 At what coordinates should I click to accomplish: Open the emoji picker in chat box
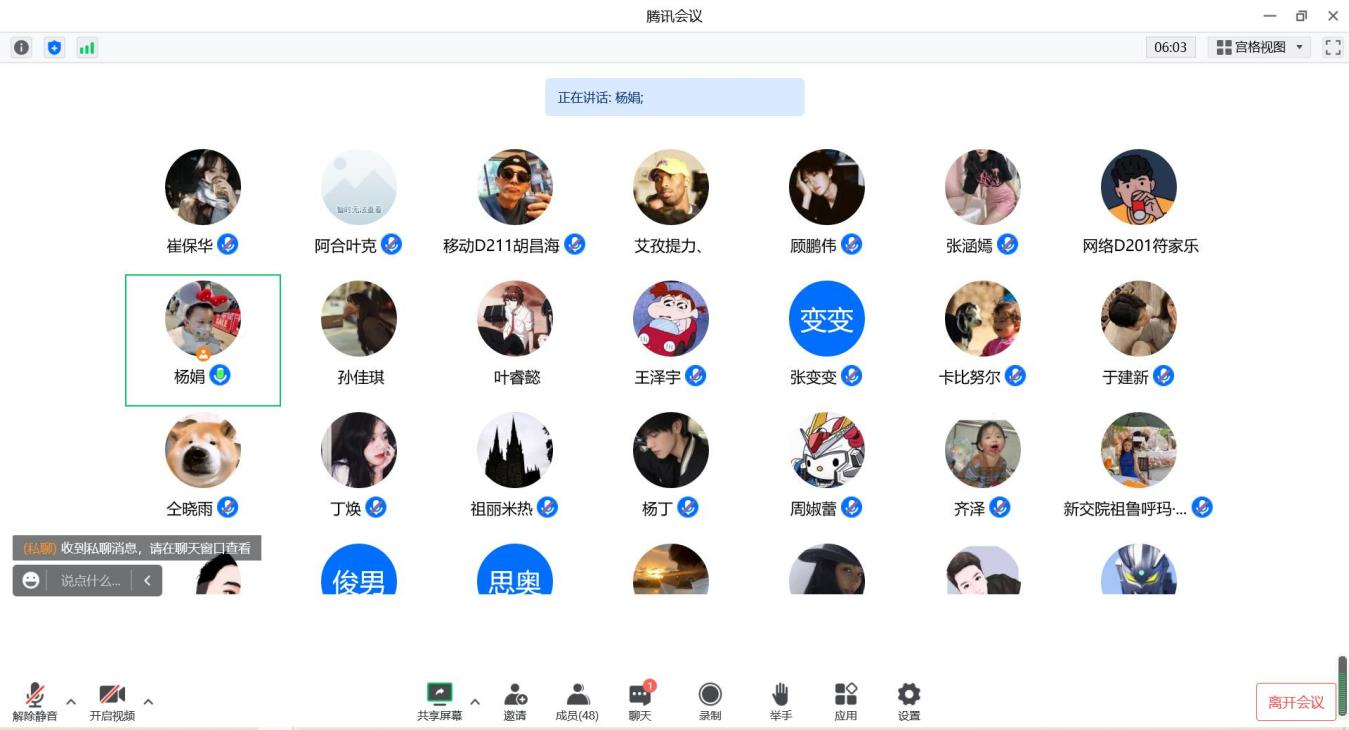point(31,580)
